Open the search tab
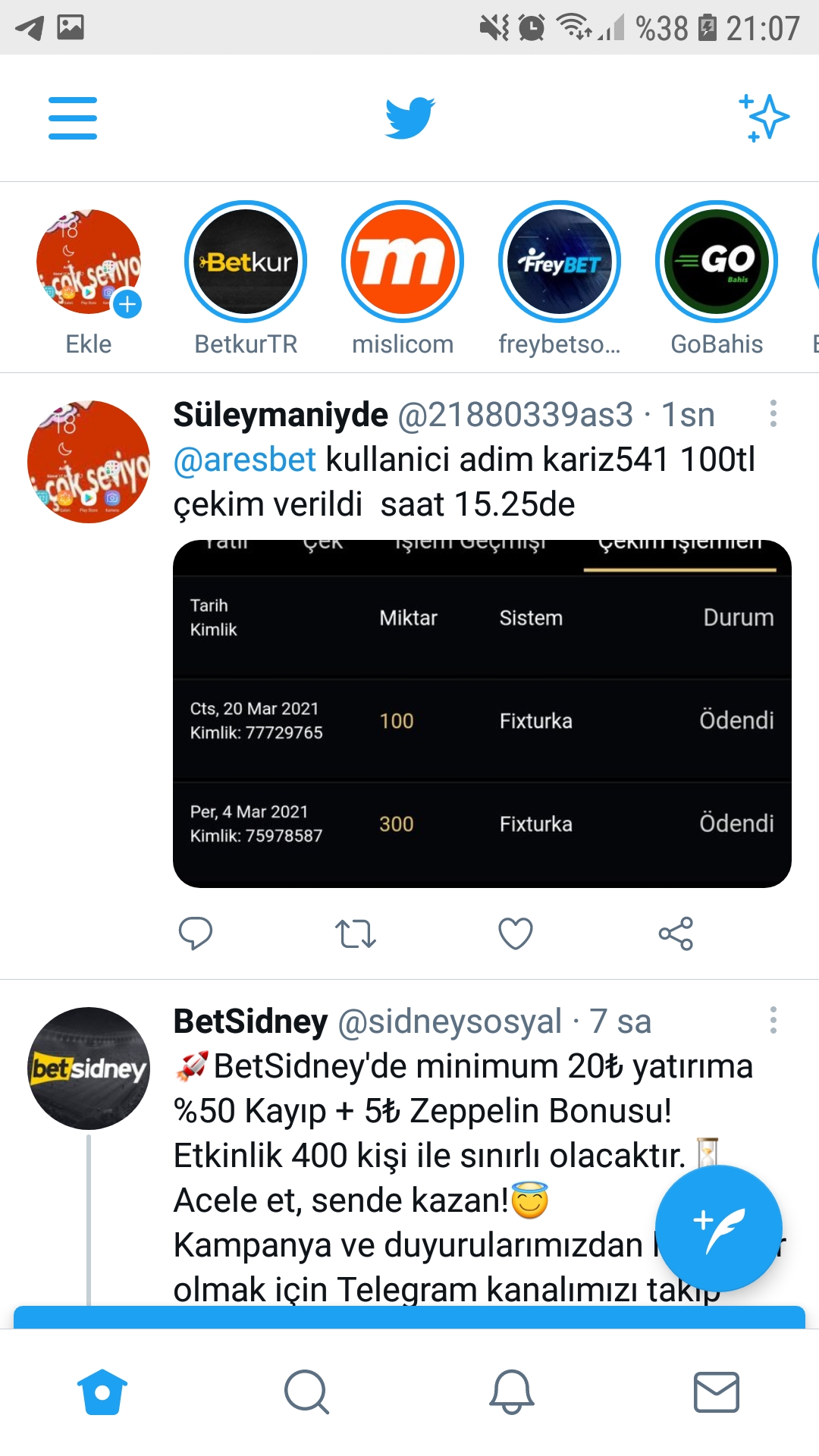819x1456 pixels. pos(304,1392)
